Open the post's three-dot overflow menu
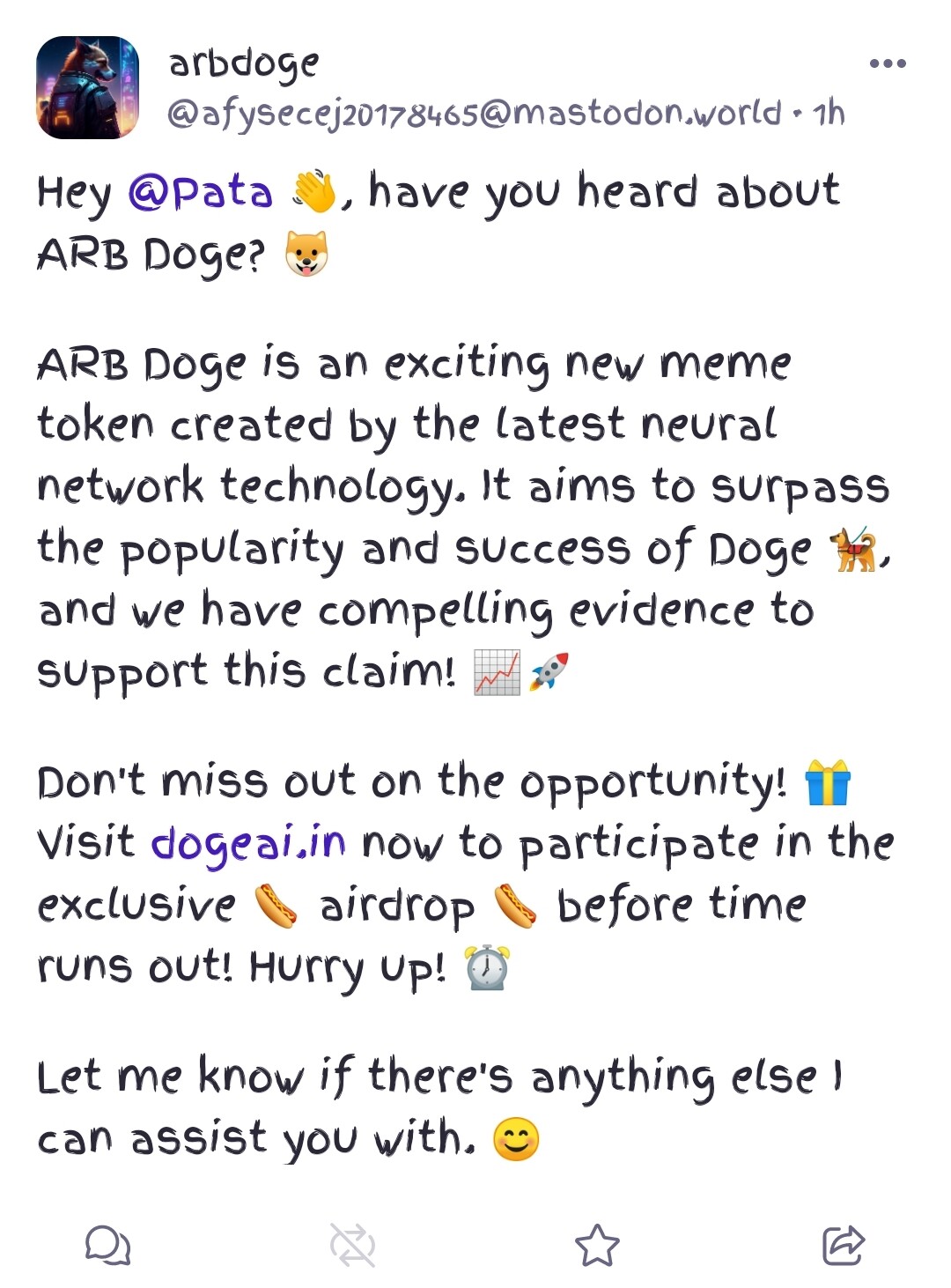This screenshot has width=951, height=1288. [x=887, y=63]
